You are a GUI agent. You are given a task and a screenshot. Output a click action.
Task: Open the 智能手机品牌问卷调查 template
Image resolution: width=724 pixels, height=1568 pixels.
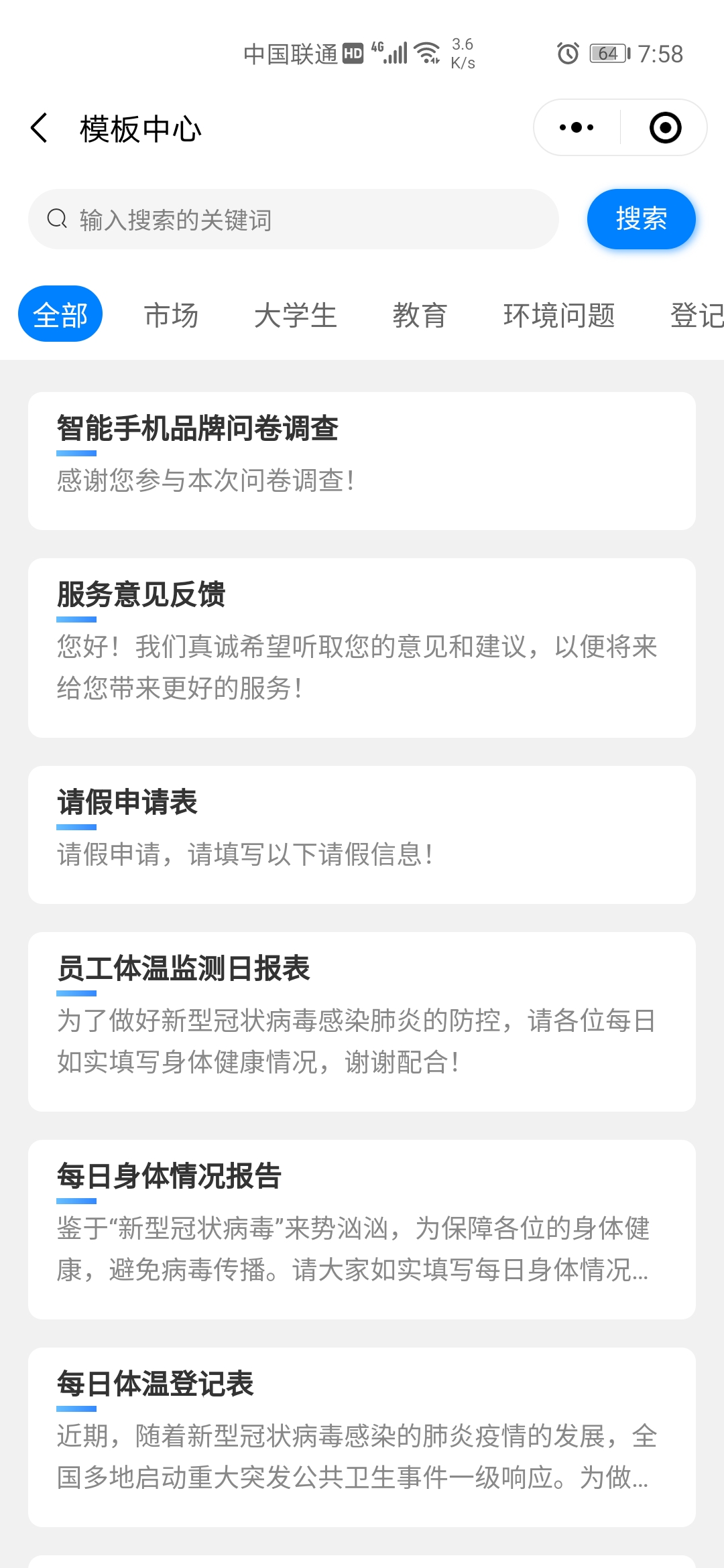pos(362,461)
